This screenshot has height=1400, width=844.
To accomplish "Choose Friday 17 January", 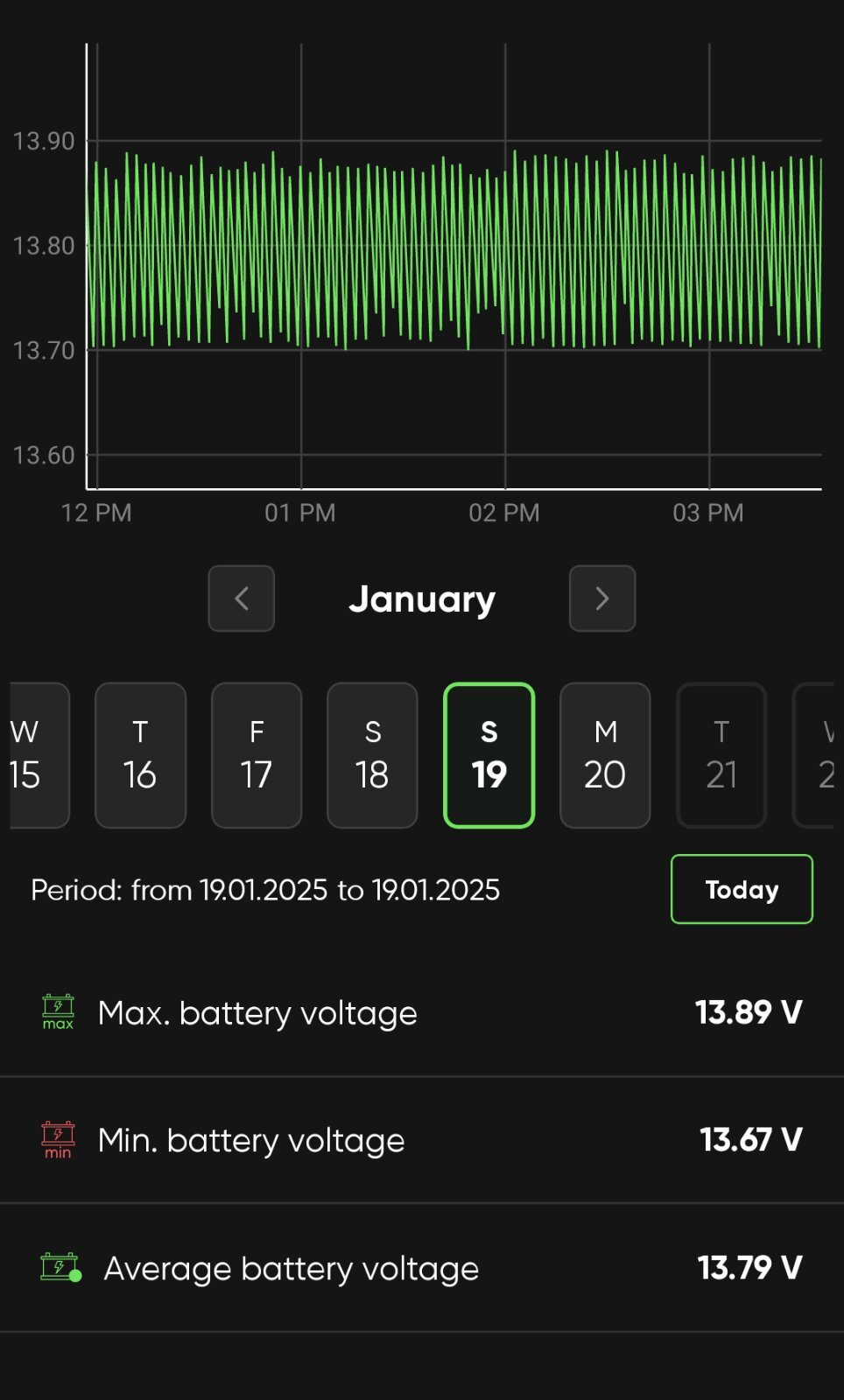I will pyautogui.click(x=257, y=755).
